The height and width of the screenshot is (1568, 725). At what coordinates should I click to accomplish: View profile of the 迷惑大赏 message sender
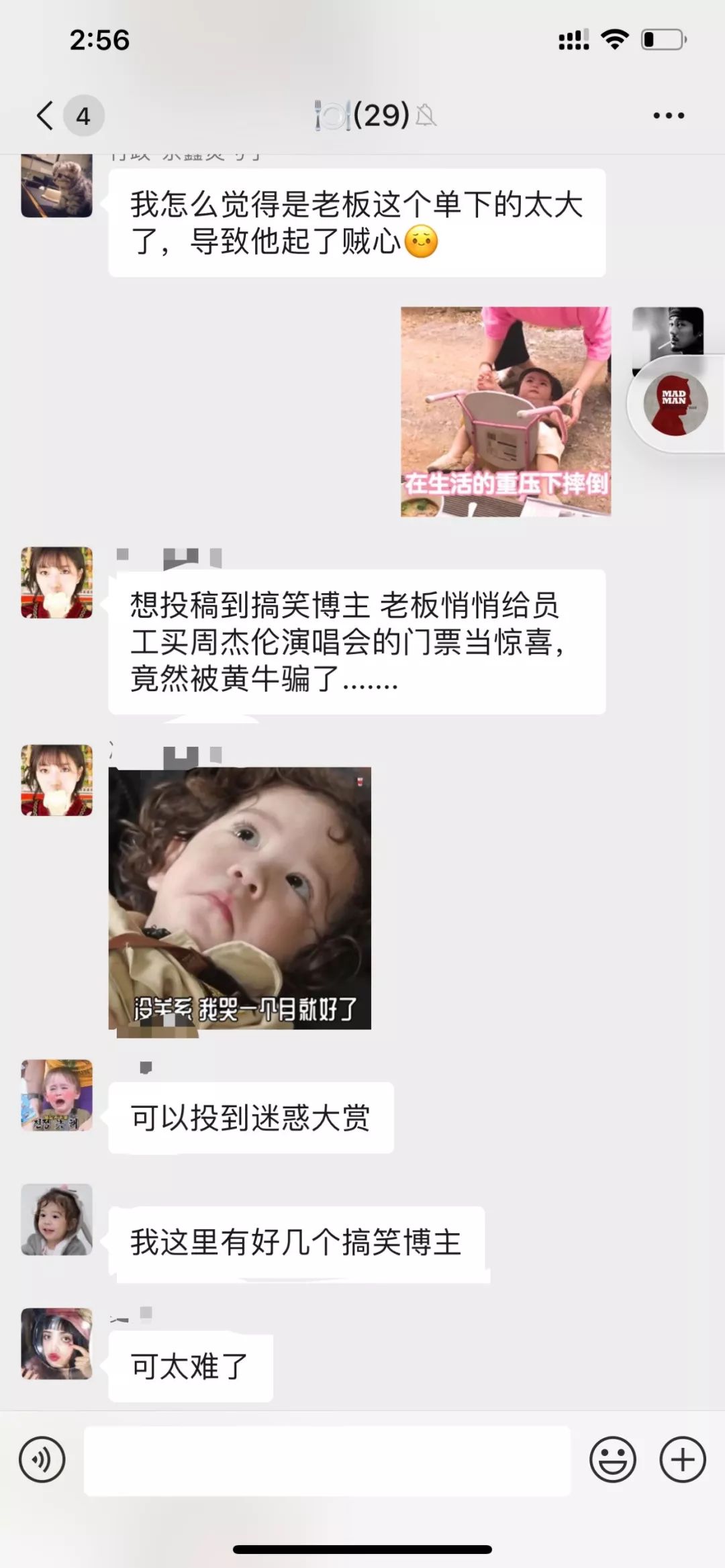tap(56, 1095)
